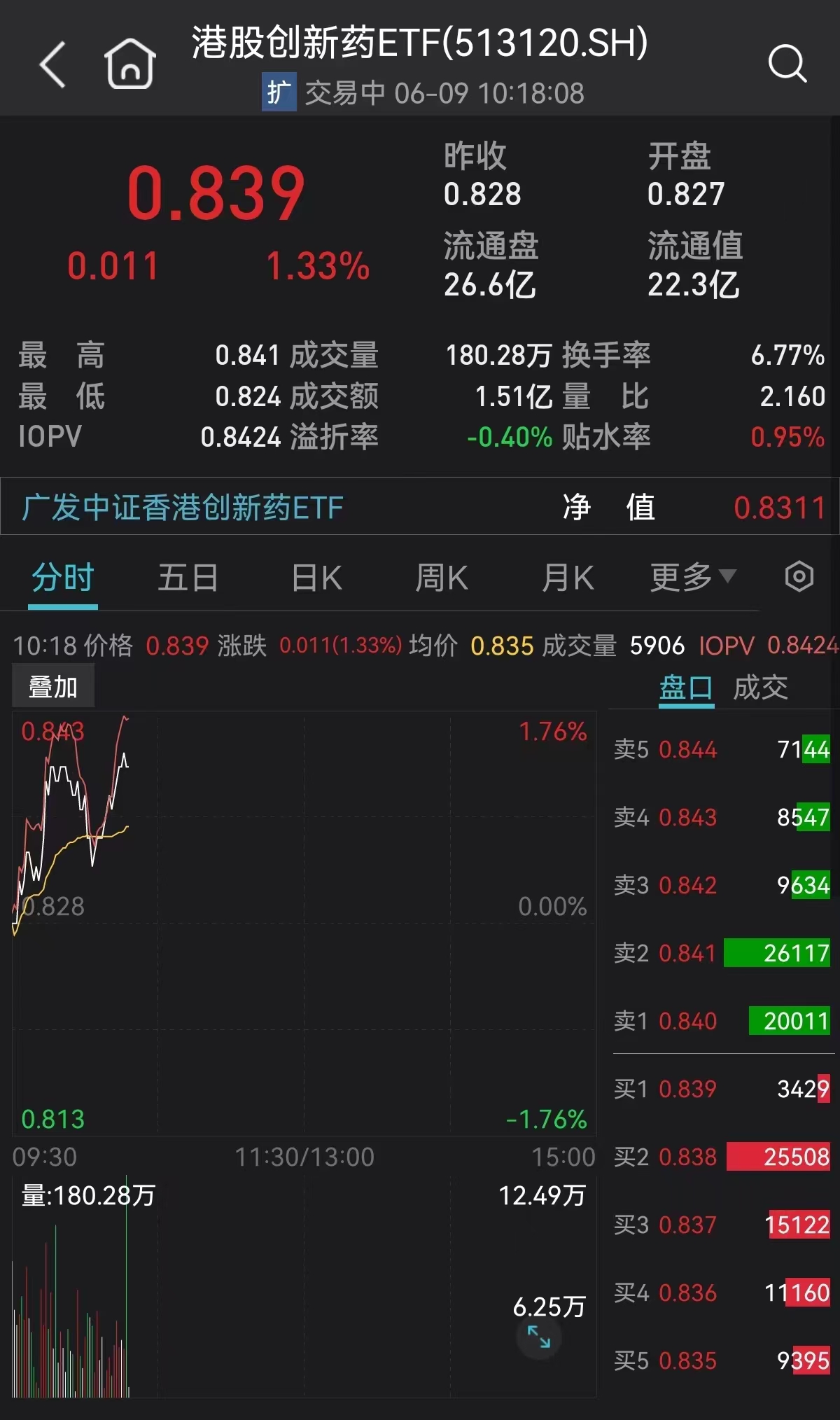
Task: Open the 月K monthly chart tab
Action: click(568, 576)
